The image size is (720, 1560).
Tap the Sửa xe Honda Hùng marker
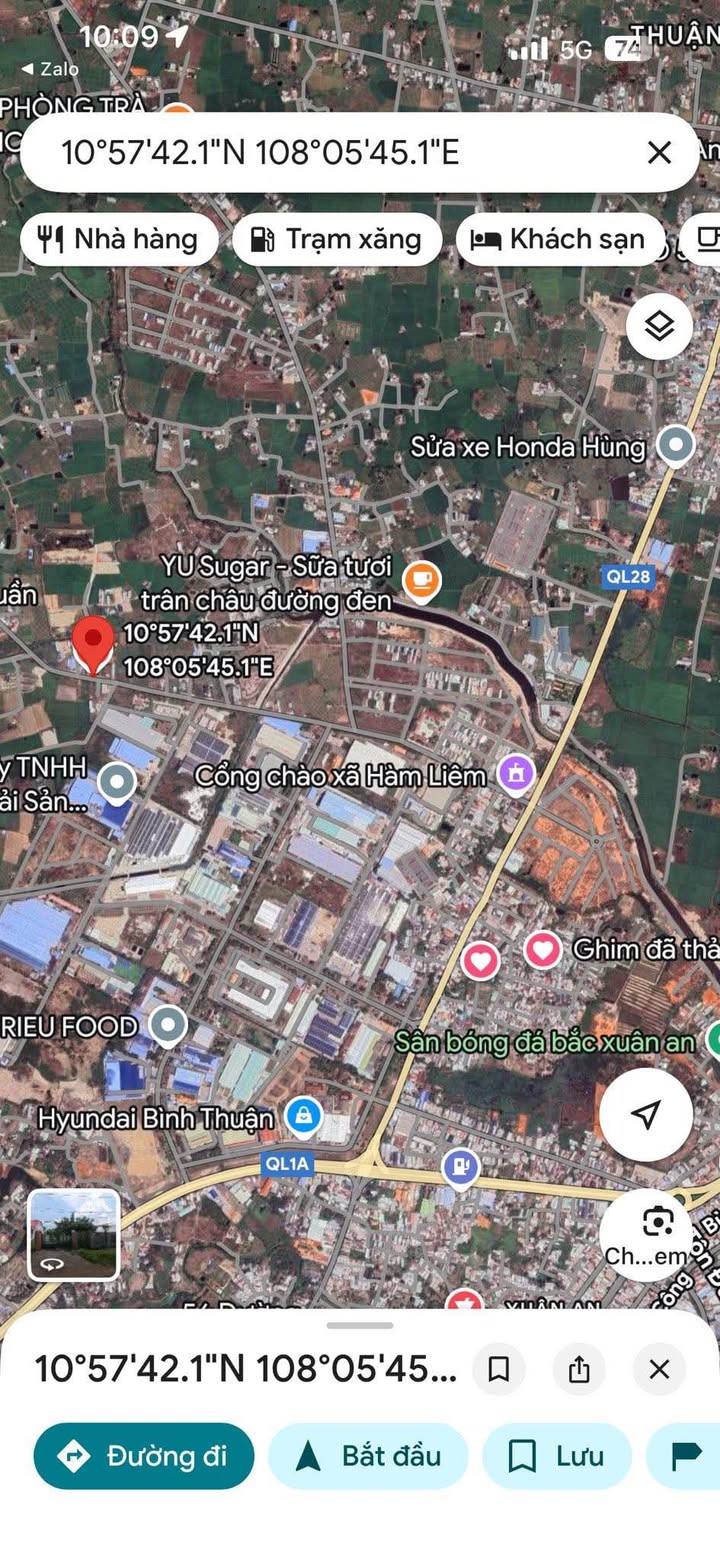[x=676, y=446]
